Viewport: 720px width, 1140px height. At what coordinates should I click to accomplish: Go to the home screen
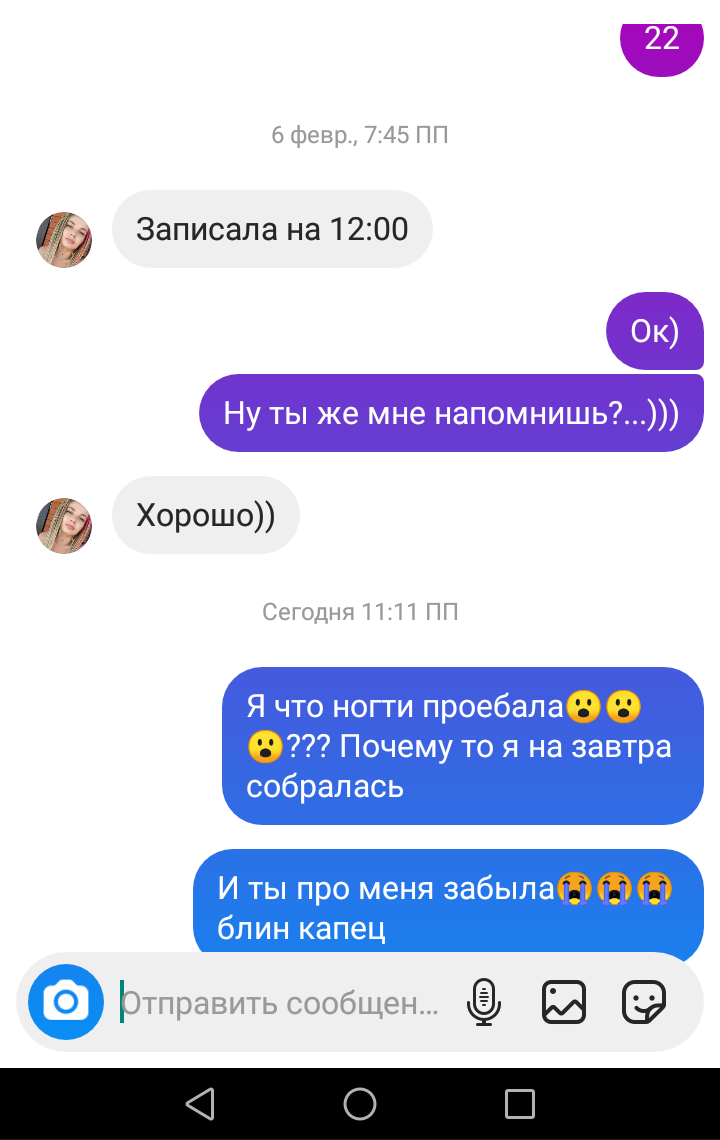[360, 1104]
